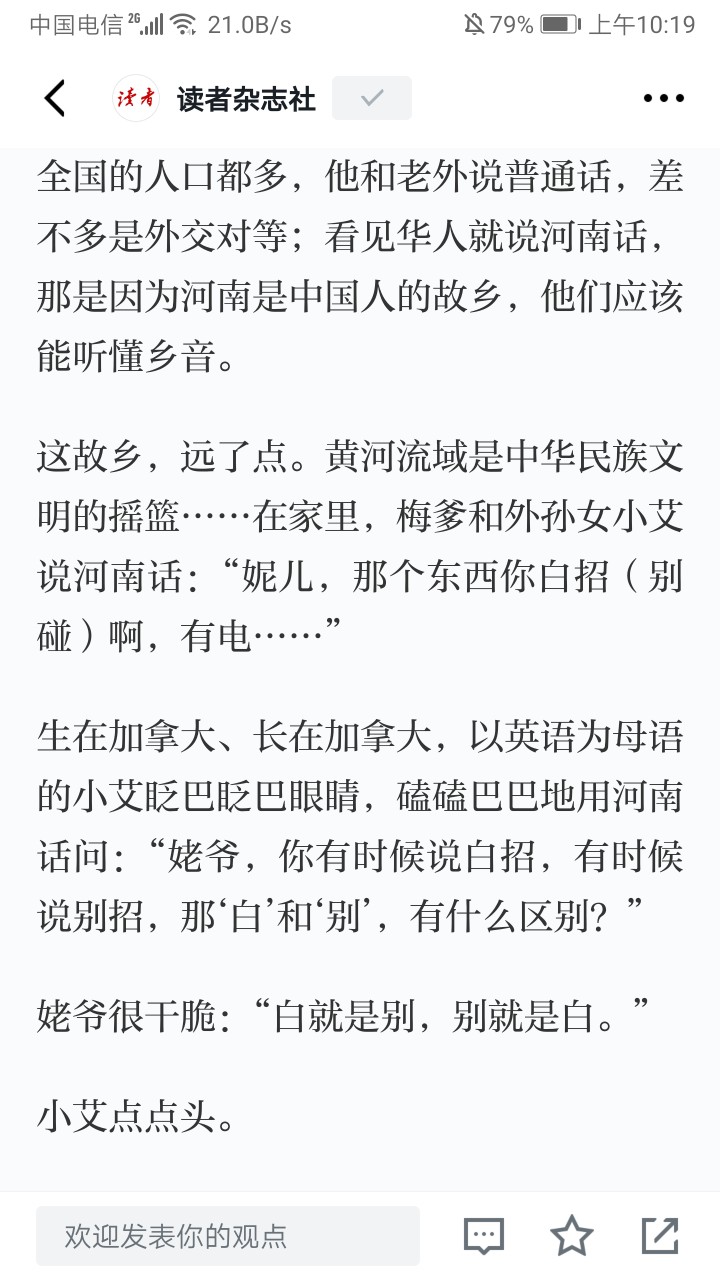Open the three-dot overflow menu
720x1280 pixels.
tap(662, 98)
